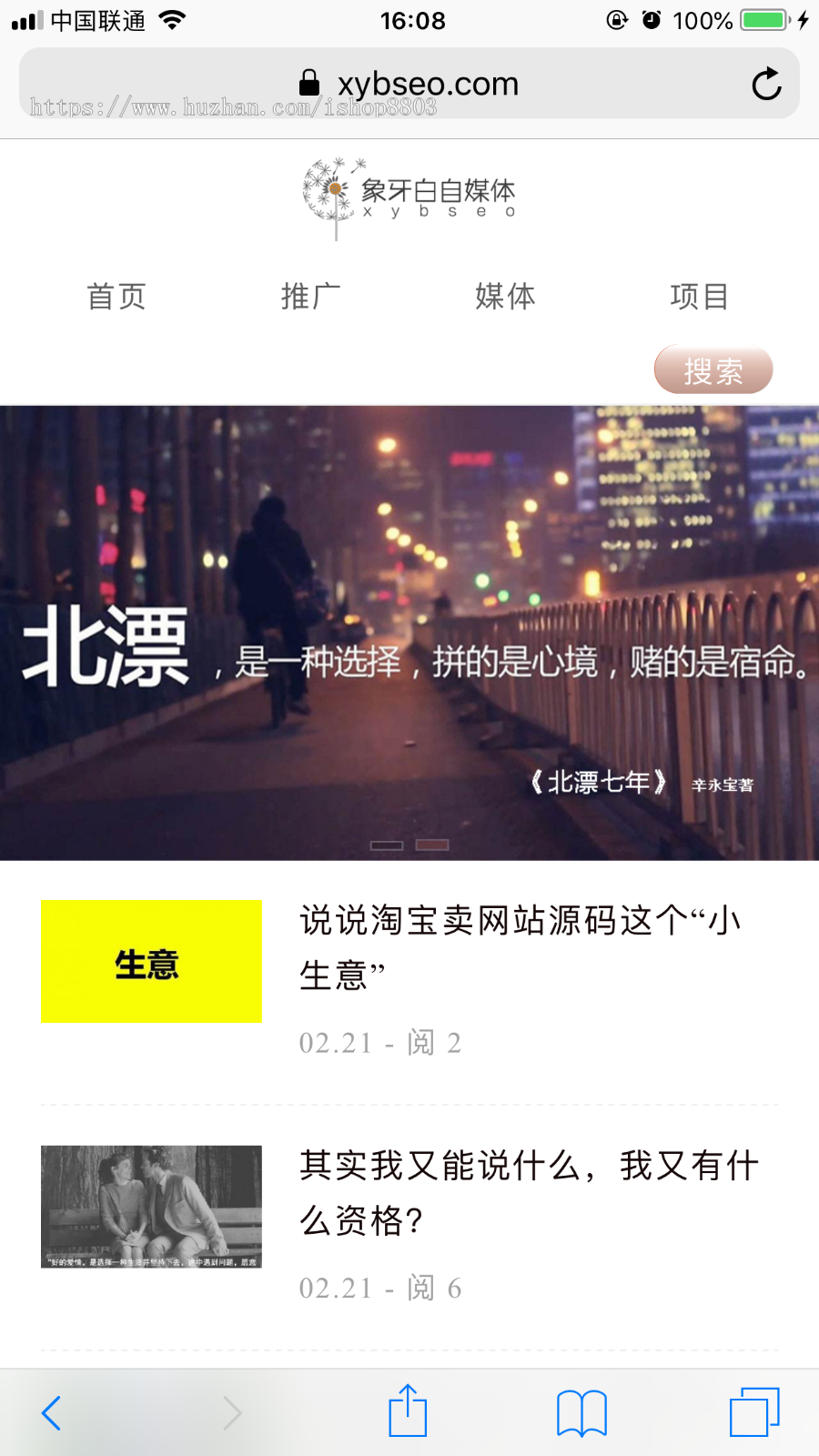This screenshot has height=1456, width=819.
Task: Click the padlock icon in the address bar
Action: [x=309, y=84]
